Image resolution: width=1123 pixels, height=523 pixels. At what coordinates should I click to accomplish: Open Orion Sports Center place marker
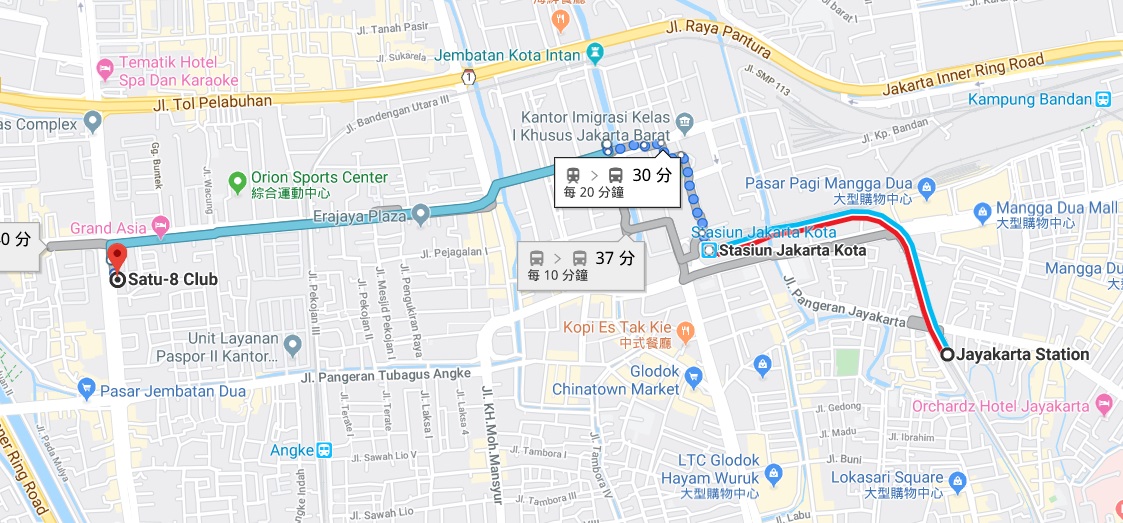tap(237, 182)
